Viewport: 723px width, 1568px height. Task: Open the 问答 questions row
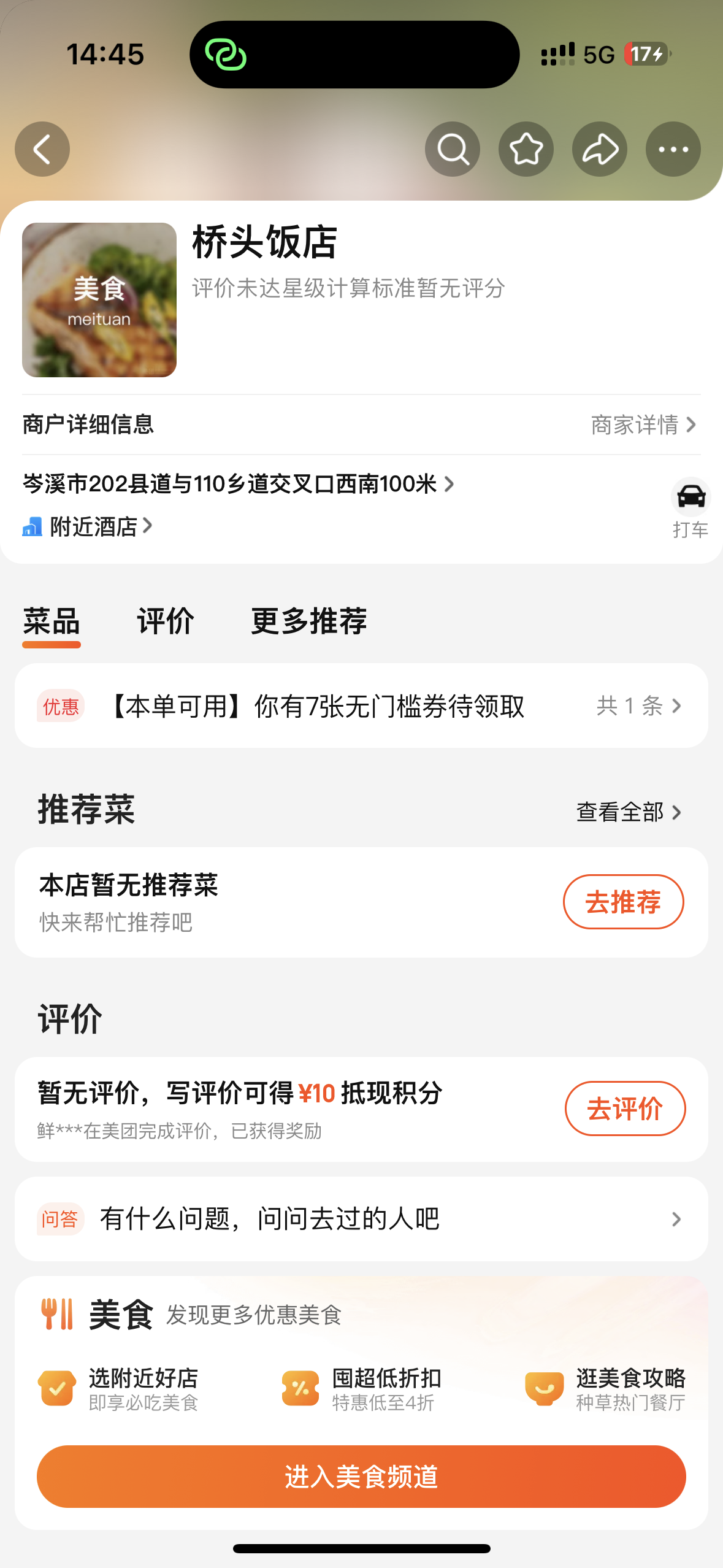[x=361, y=1219]
